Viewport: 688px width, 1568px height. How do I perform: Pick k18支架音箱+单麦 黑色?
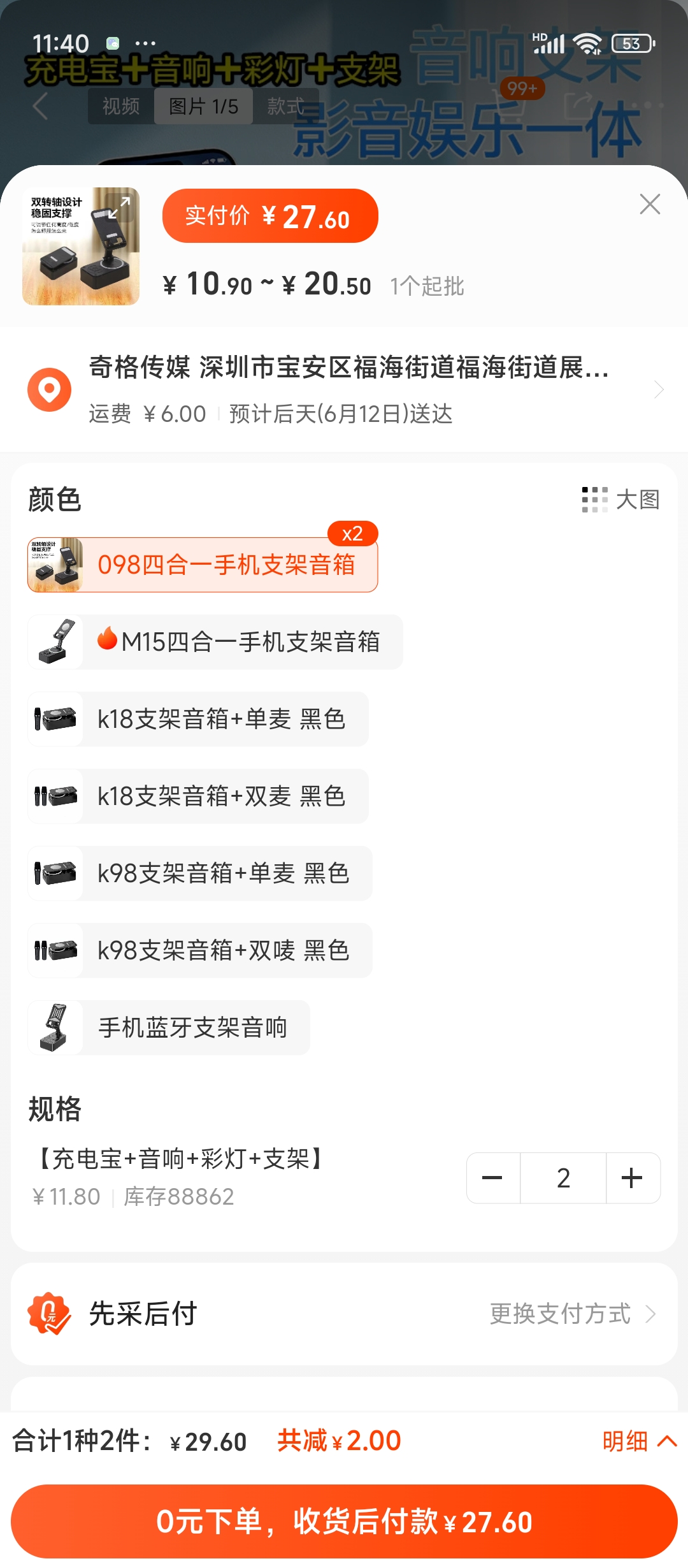coord(198,719)
